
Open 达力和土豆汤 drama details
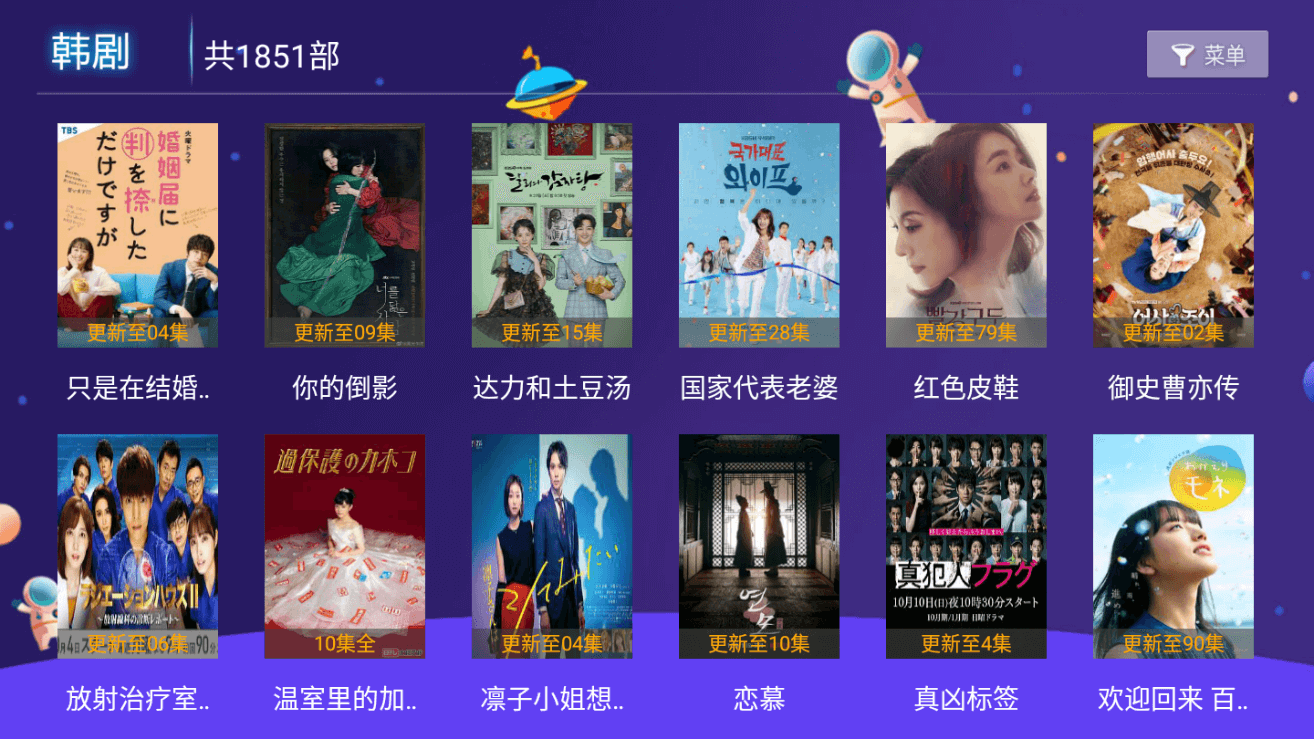pos(552,236)
